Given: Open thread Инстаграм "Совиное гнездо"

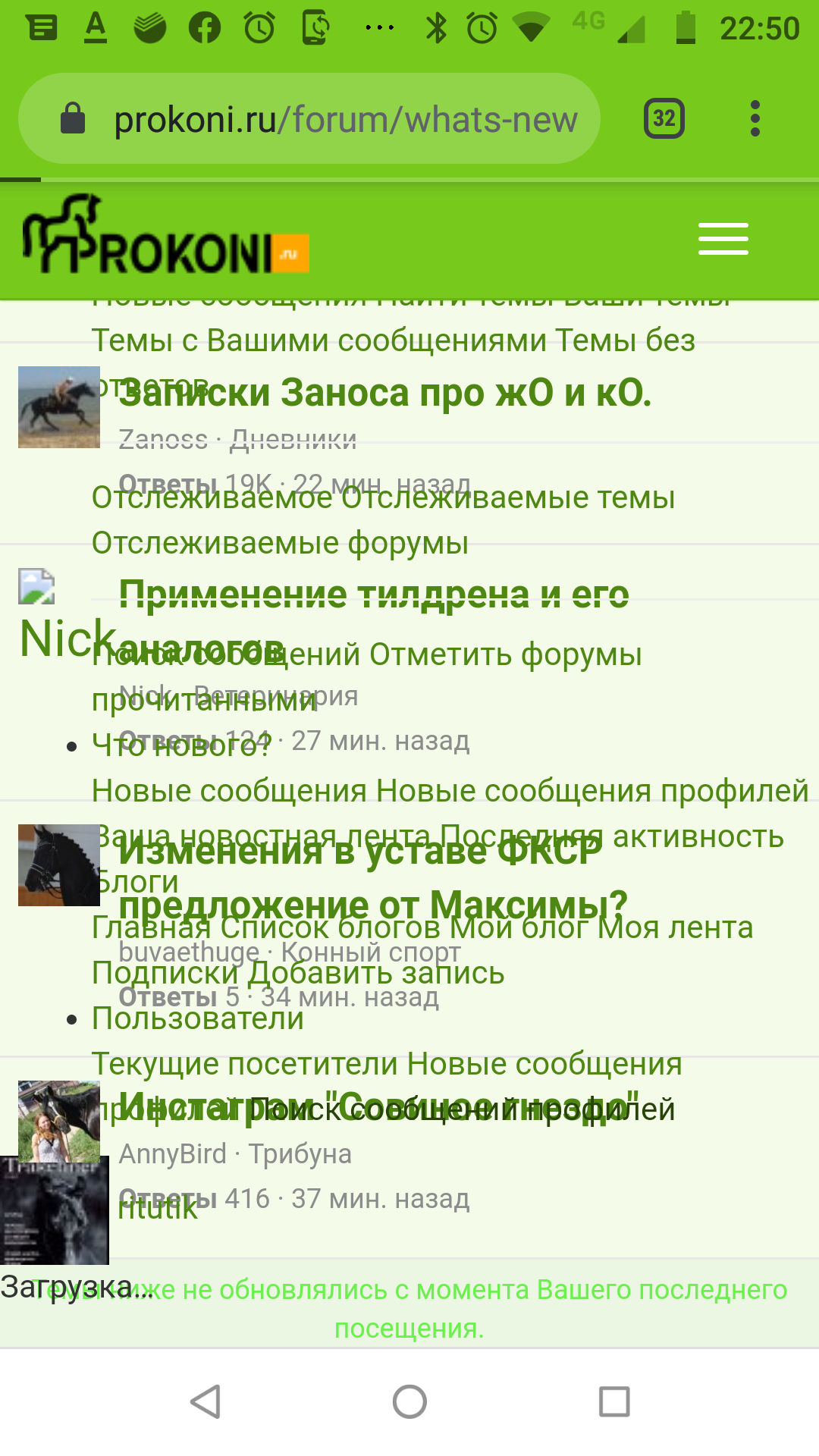Looking at the screenshot, I should coord(378,1107).
